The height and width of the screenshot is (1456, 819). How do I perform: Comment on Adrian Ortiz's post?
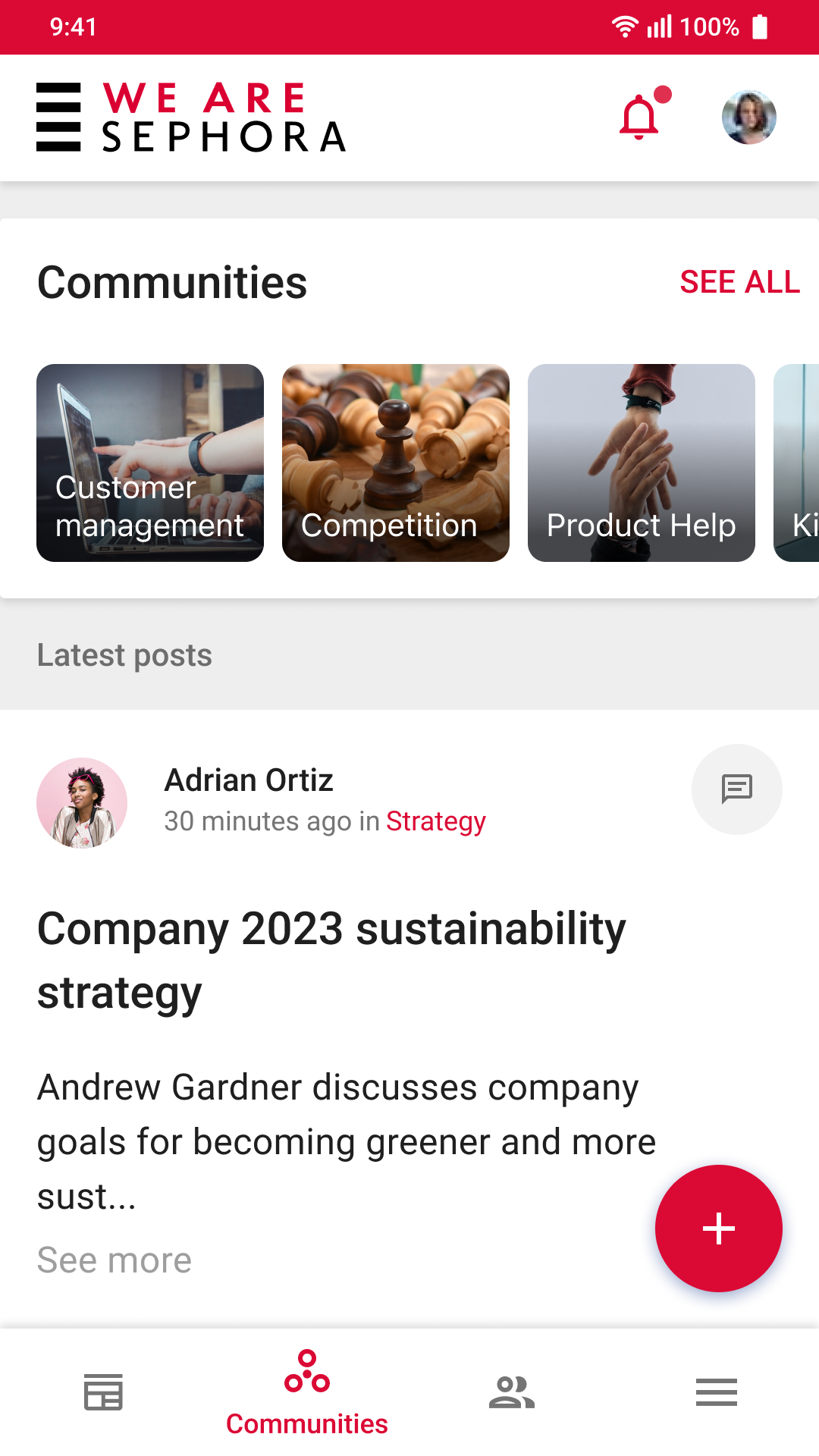(736, 789)
